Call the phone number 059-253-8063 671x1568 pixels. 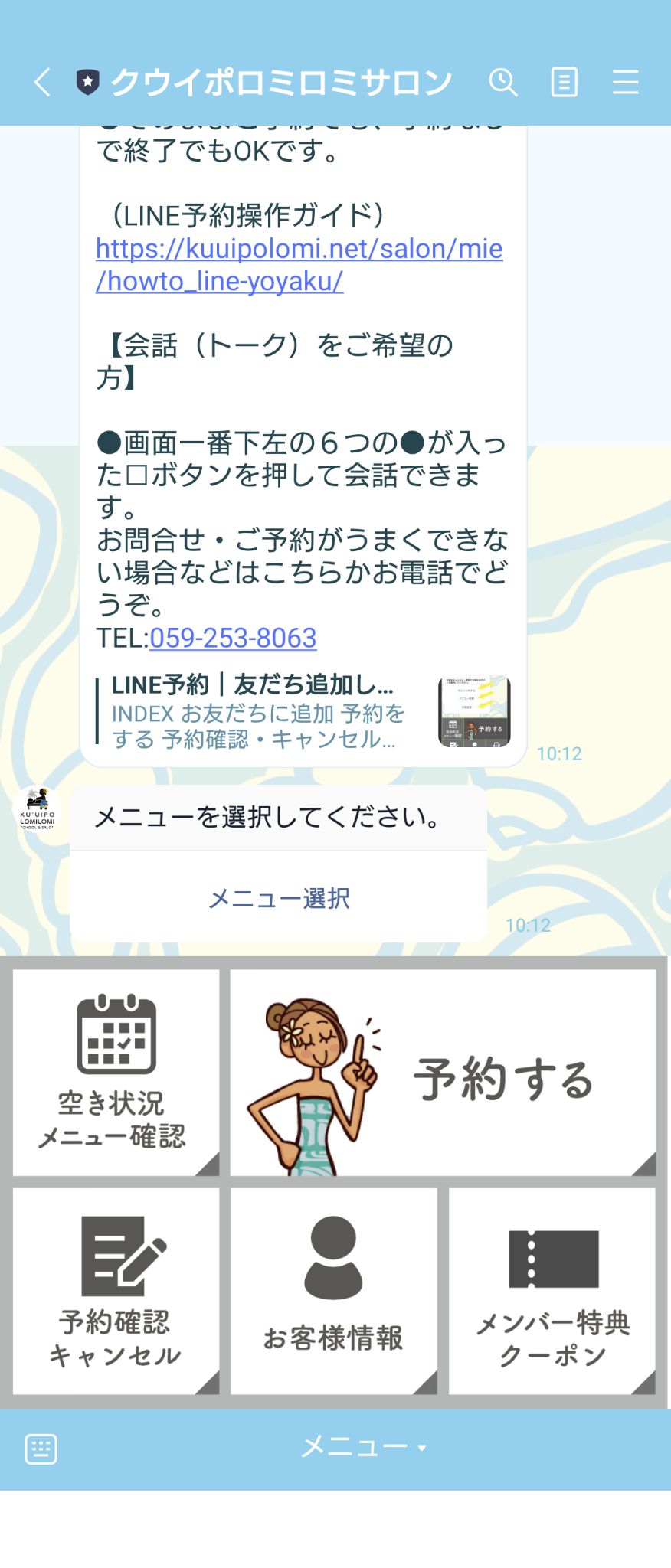click(233, 638)
